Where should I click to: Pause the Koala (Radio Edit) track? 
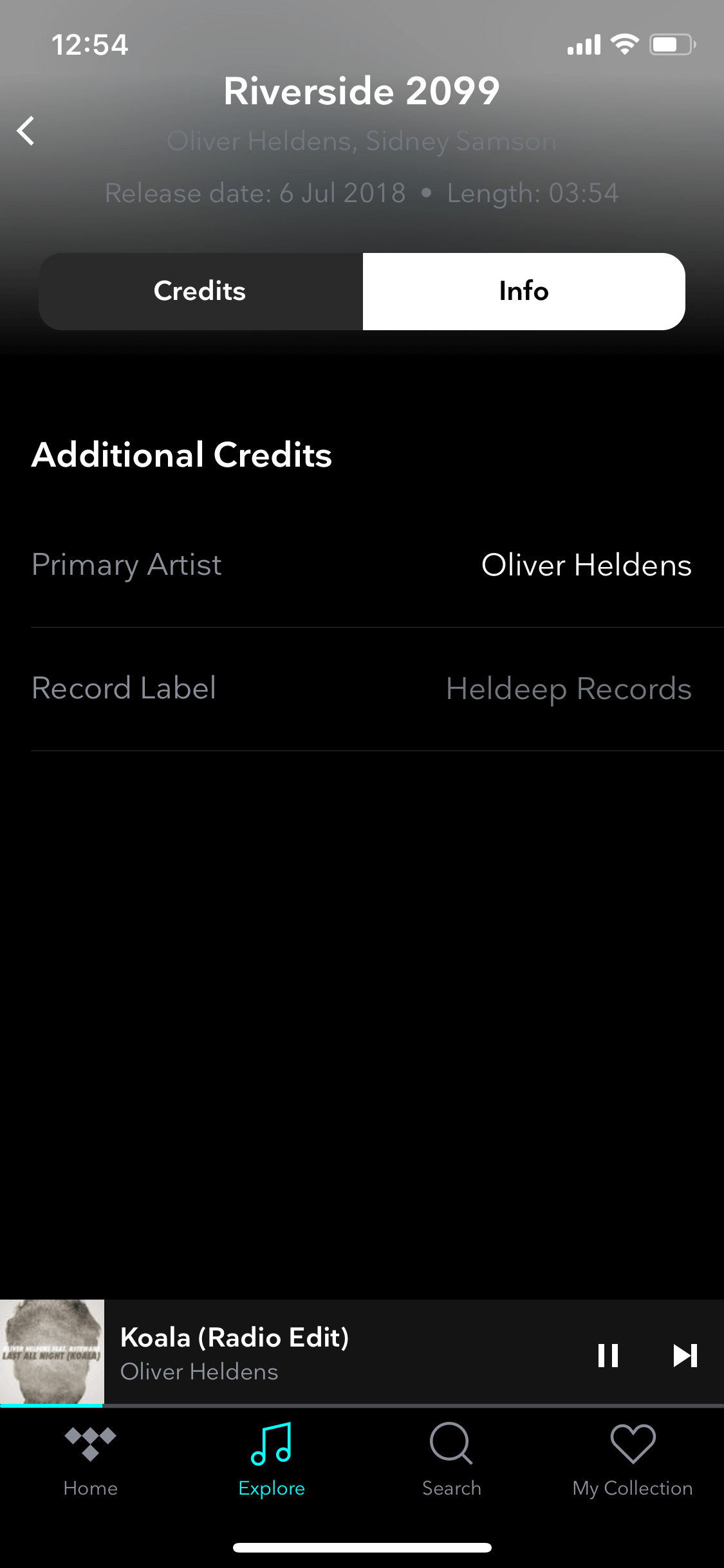[x=608, y=1355]
